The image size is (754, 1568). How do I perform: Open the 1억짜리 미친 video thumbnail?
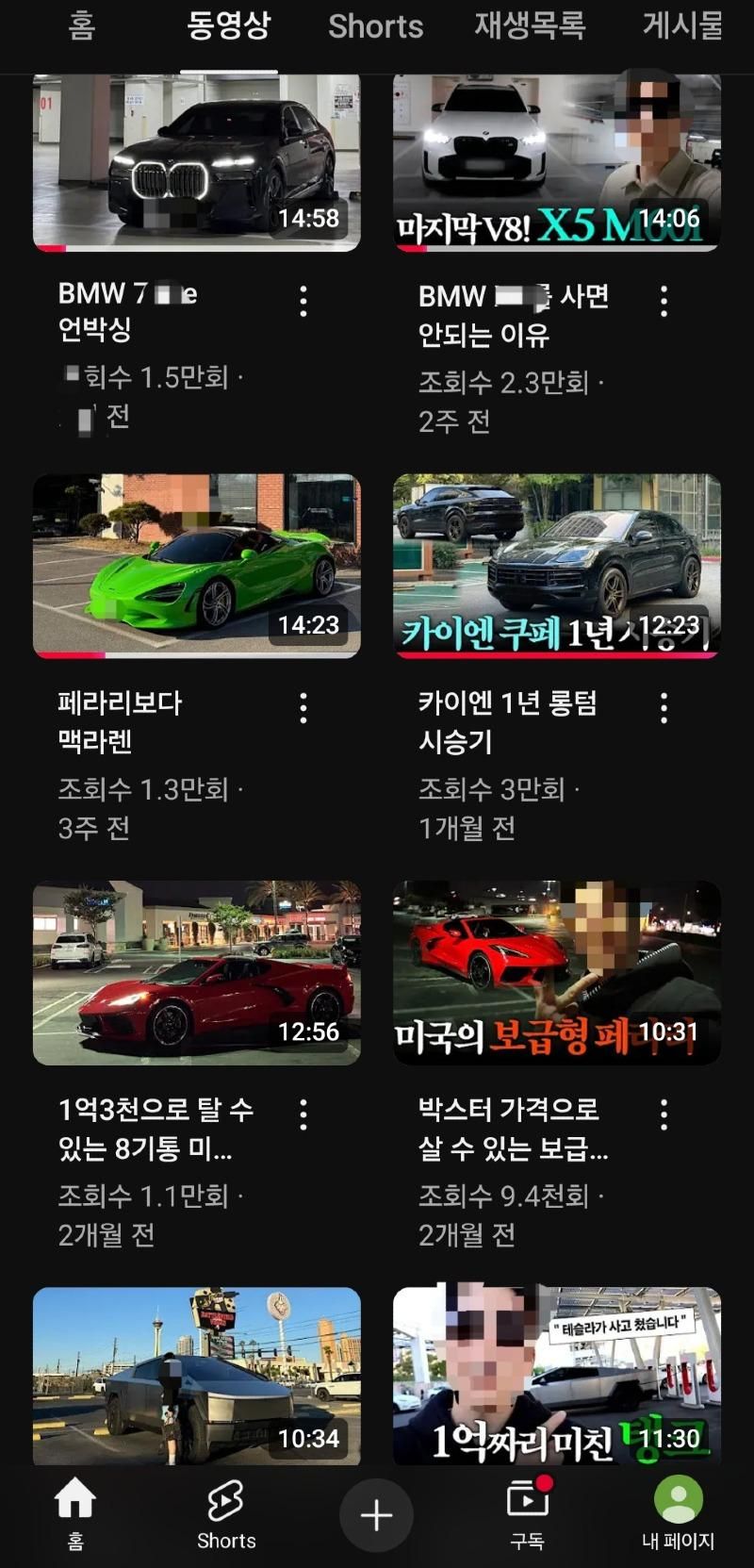pyautogui.click(x=557, y=1377)
